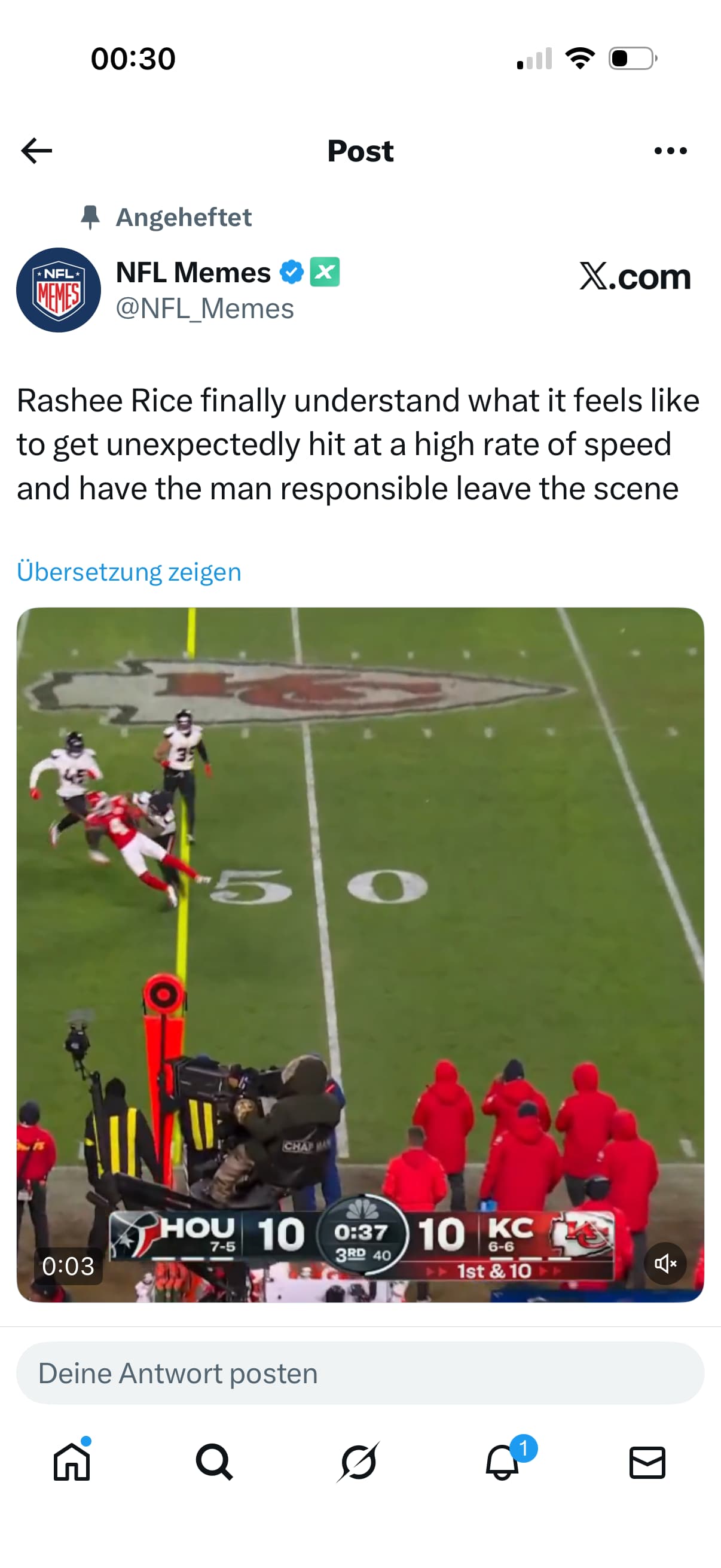Open the three-dot overflow menu

tap(670, 150)
